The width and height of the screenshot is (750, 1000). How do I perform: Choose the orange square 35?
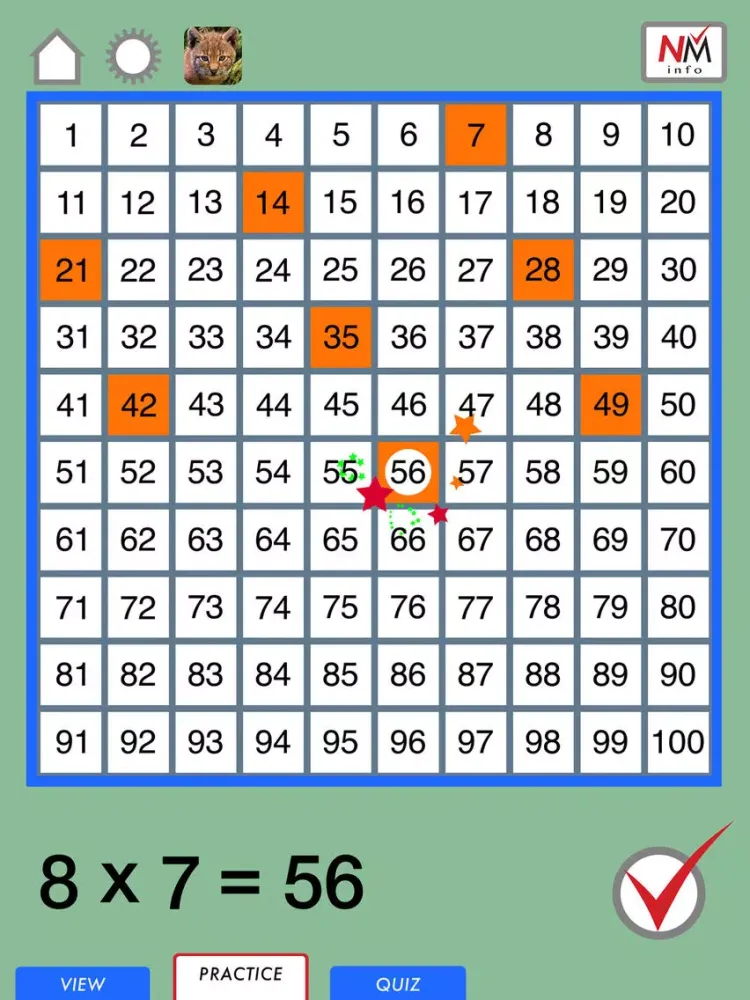[x=341, y=337]
